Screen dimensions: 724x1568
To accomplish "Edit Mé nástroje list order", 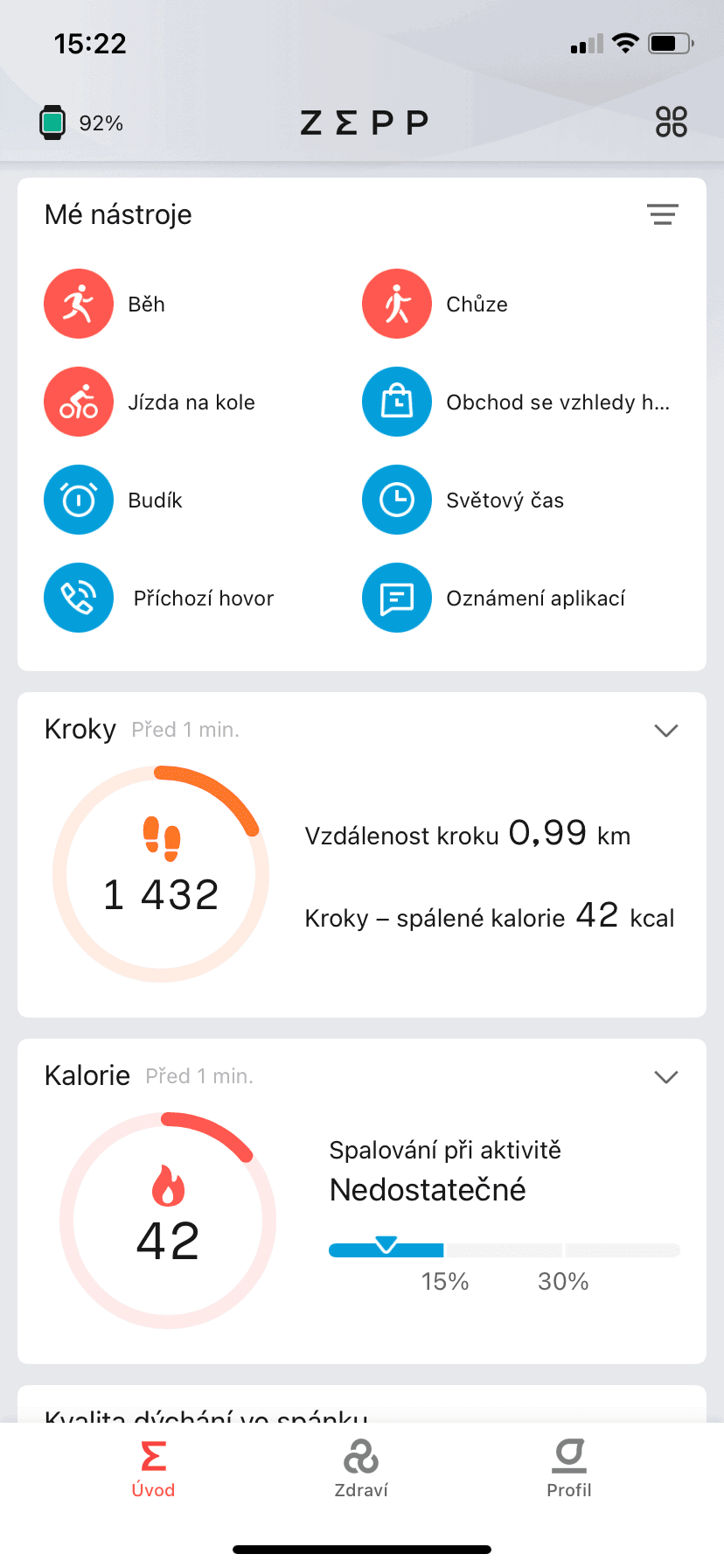I will 663,214.
